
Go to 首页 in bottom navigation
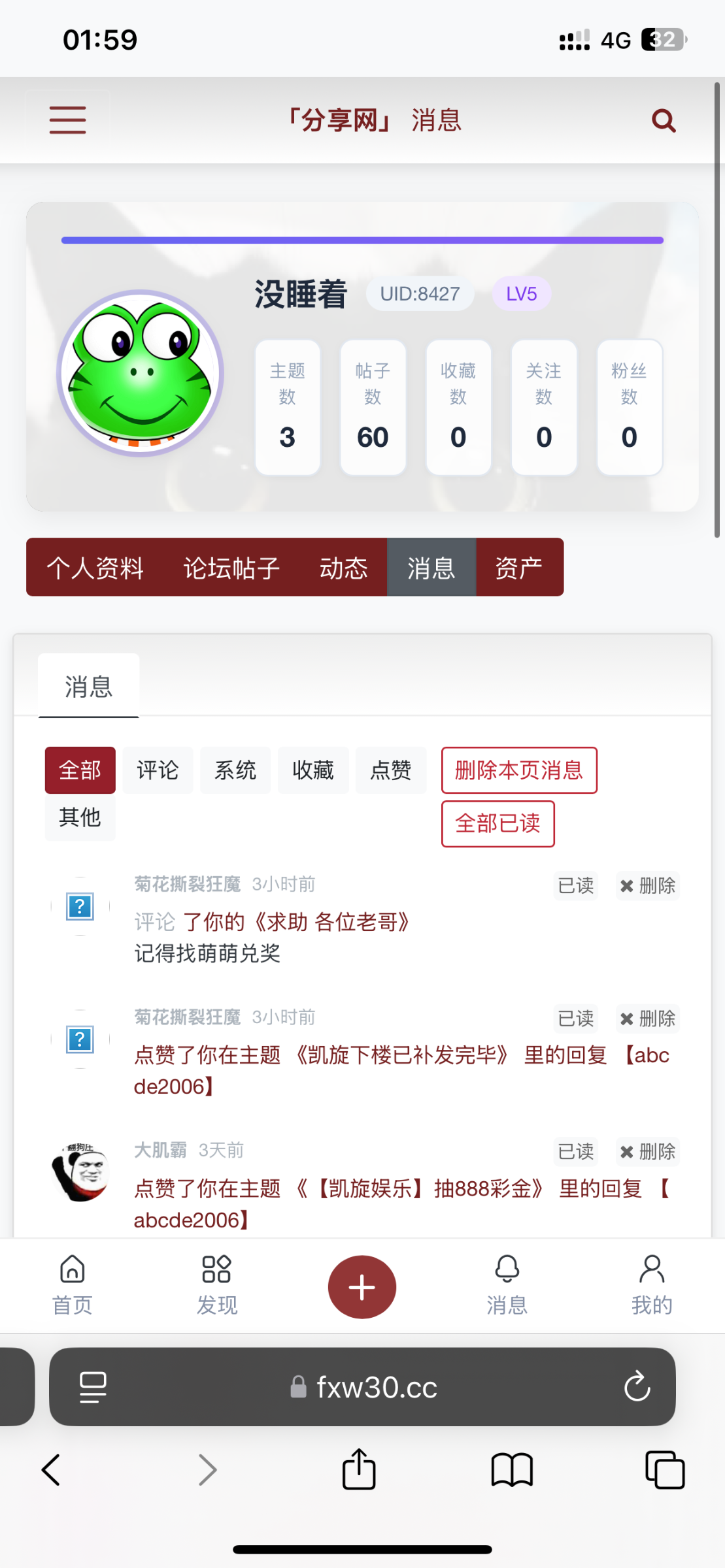72,1284
